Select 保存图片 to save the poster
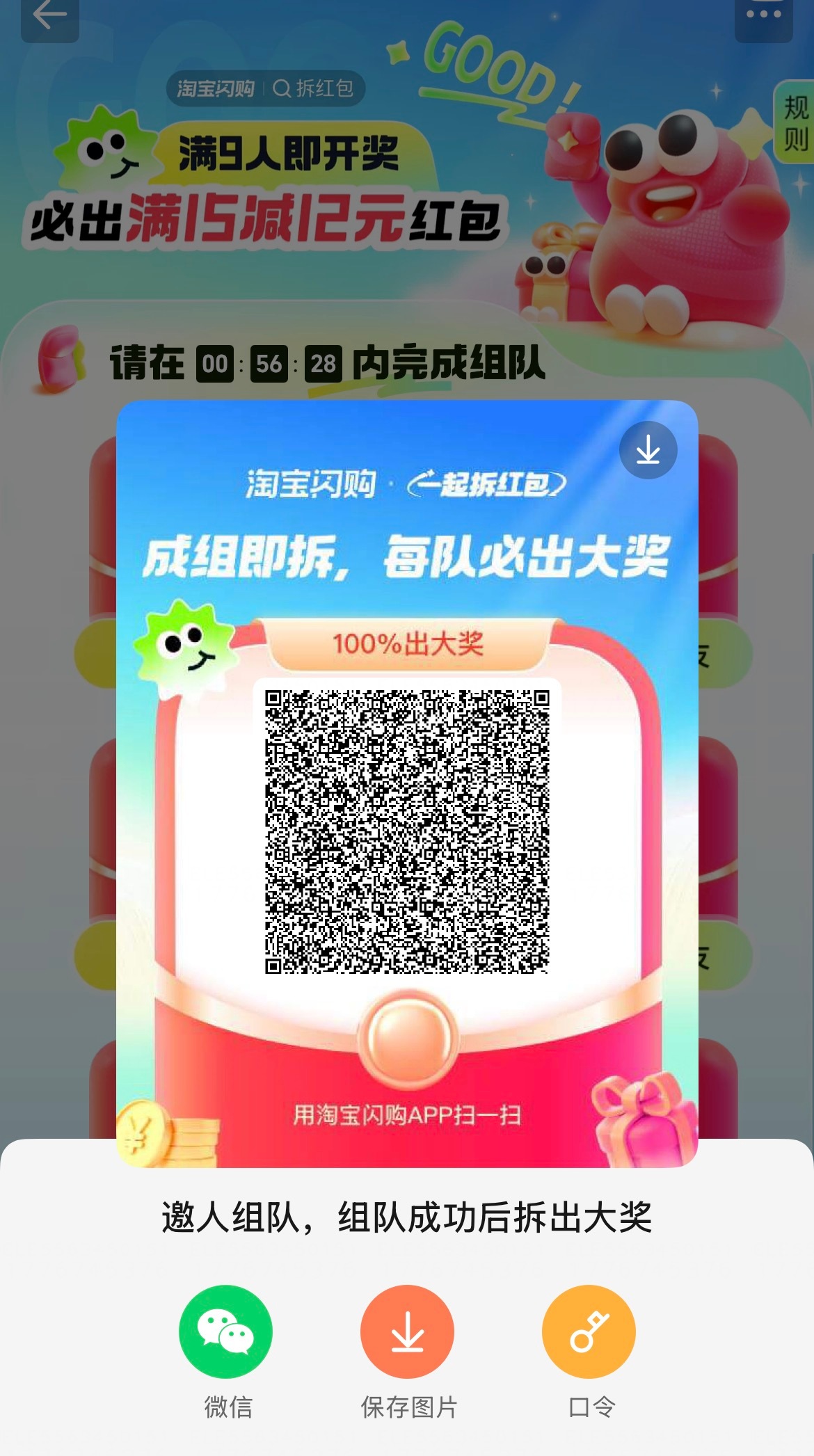This screenshot has height=1456, width=814. click(407, 1331)
